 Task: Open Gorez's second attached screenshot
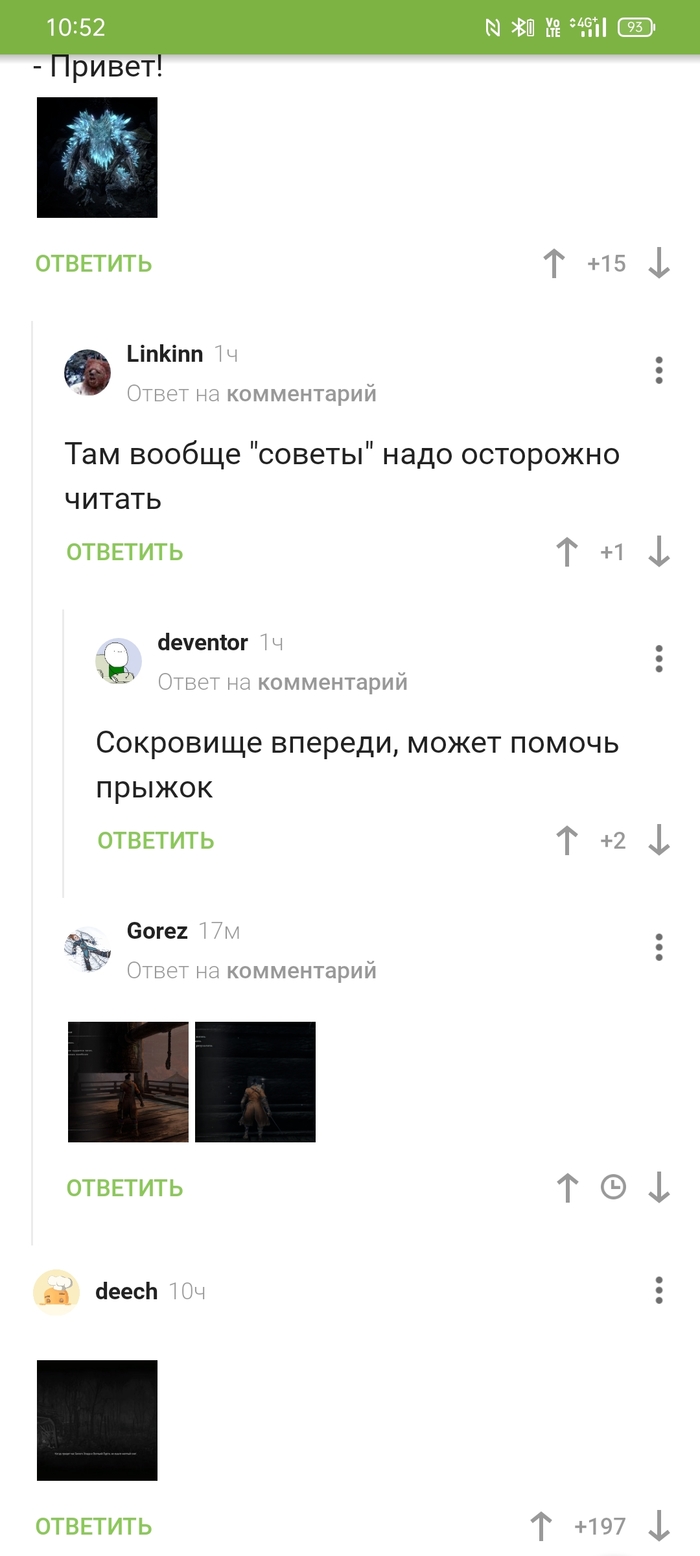pos(255,1082)
